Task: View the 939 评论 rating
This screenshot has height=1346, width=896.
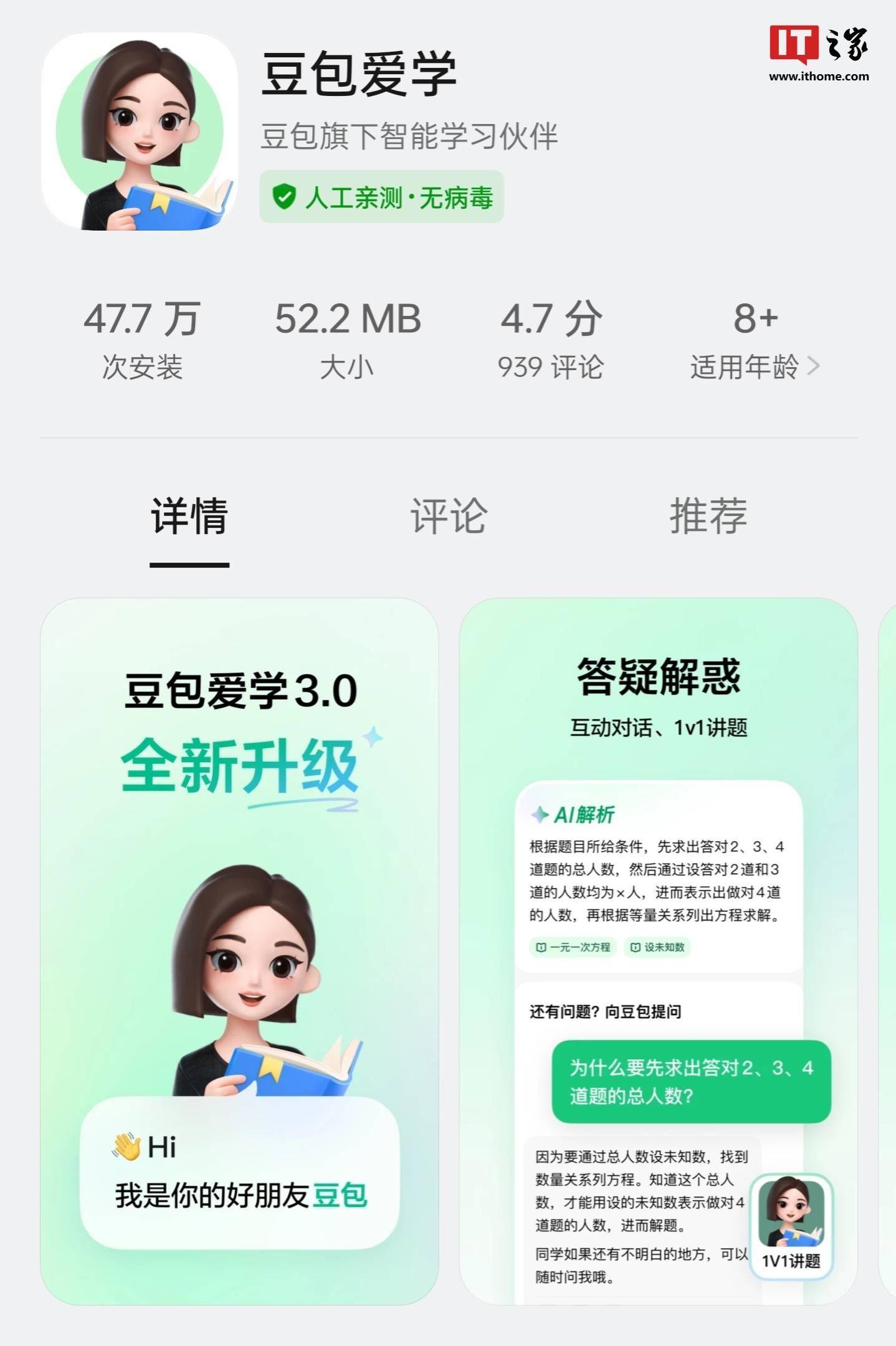Action: (551, 341)
